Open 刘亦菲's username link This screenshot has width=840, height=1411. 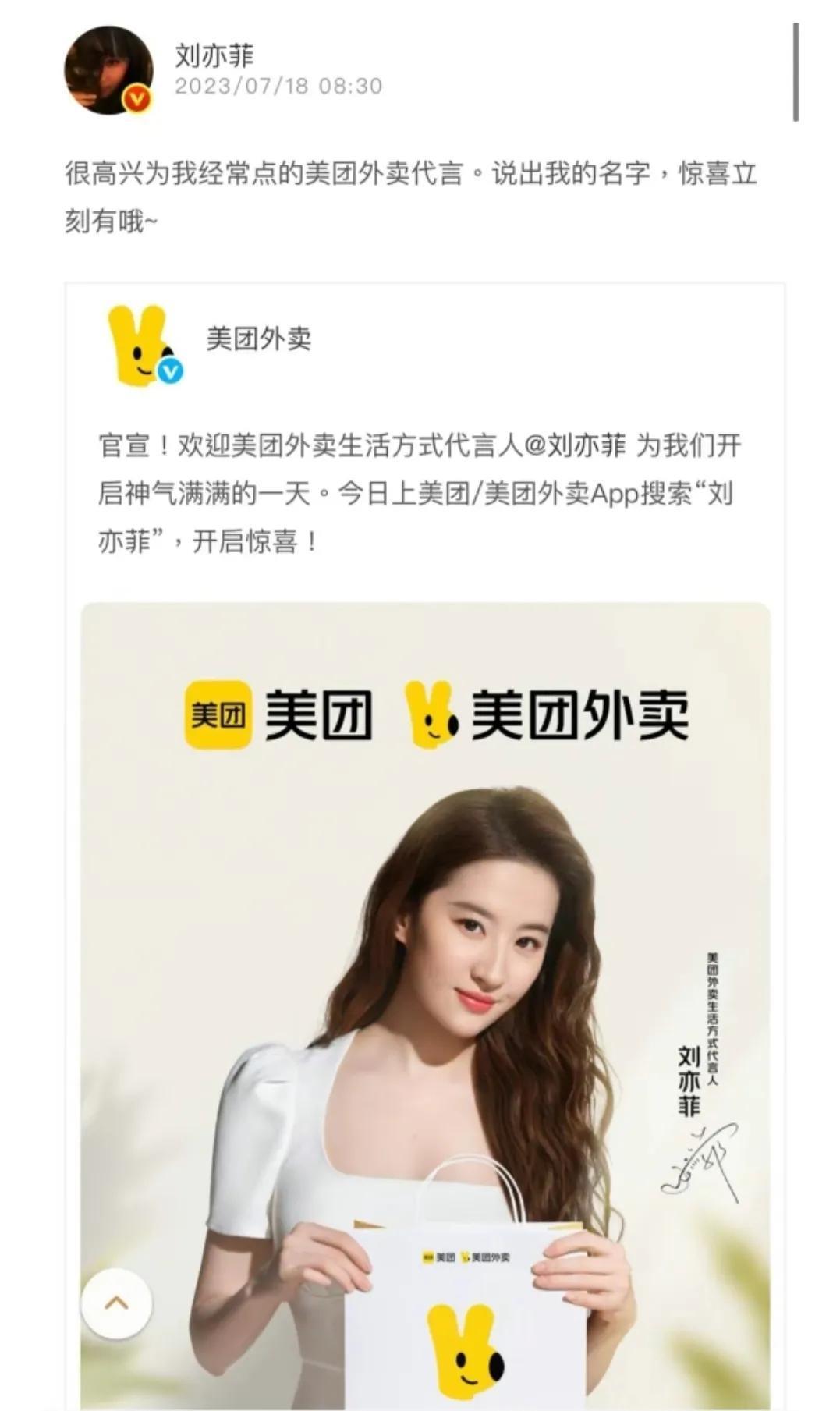[214, 55]
